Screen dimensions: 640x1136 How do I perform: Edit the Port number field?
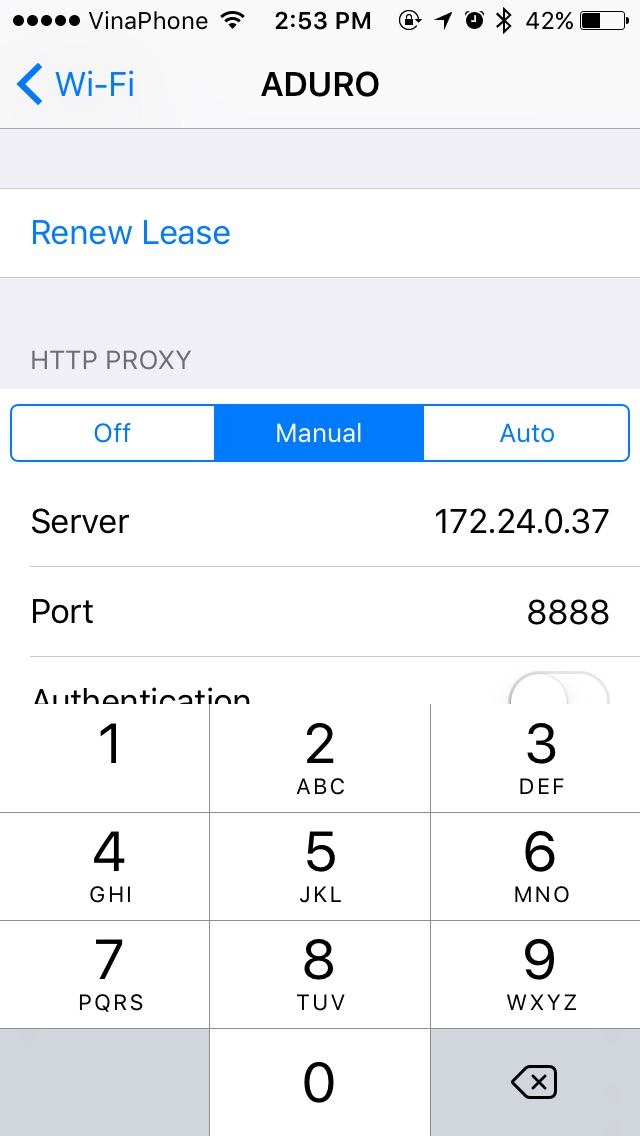tap(320, 612)
